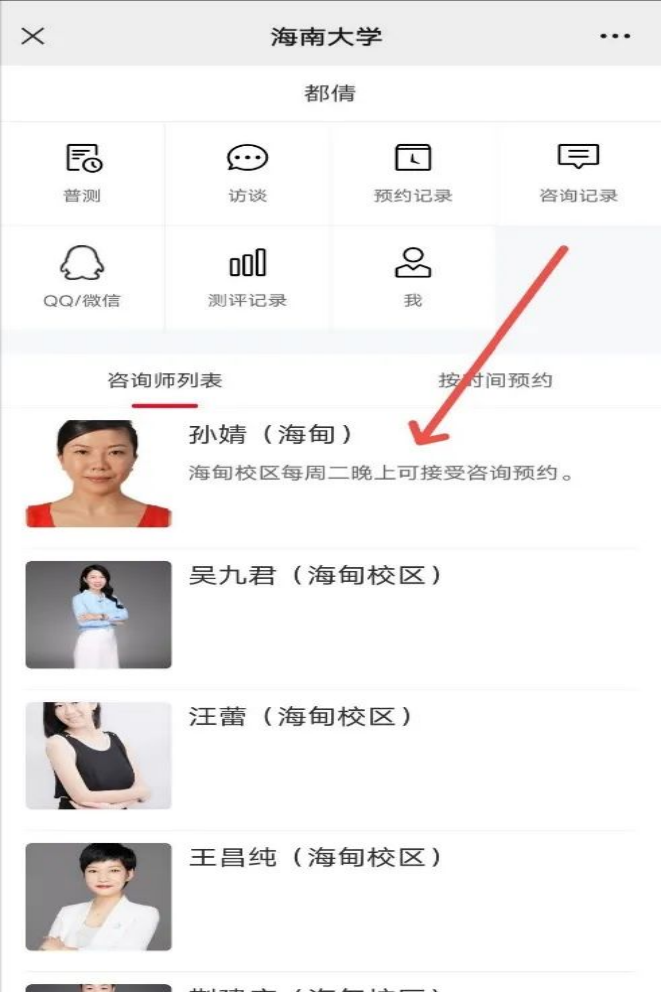The height and width of the screenshot is (993, 662).
Task: Close the 海南大学 page
Action: 33,37
